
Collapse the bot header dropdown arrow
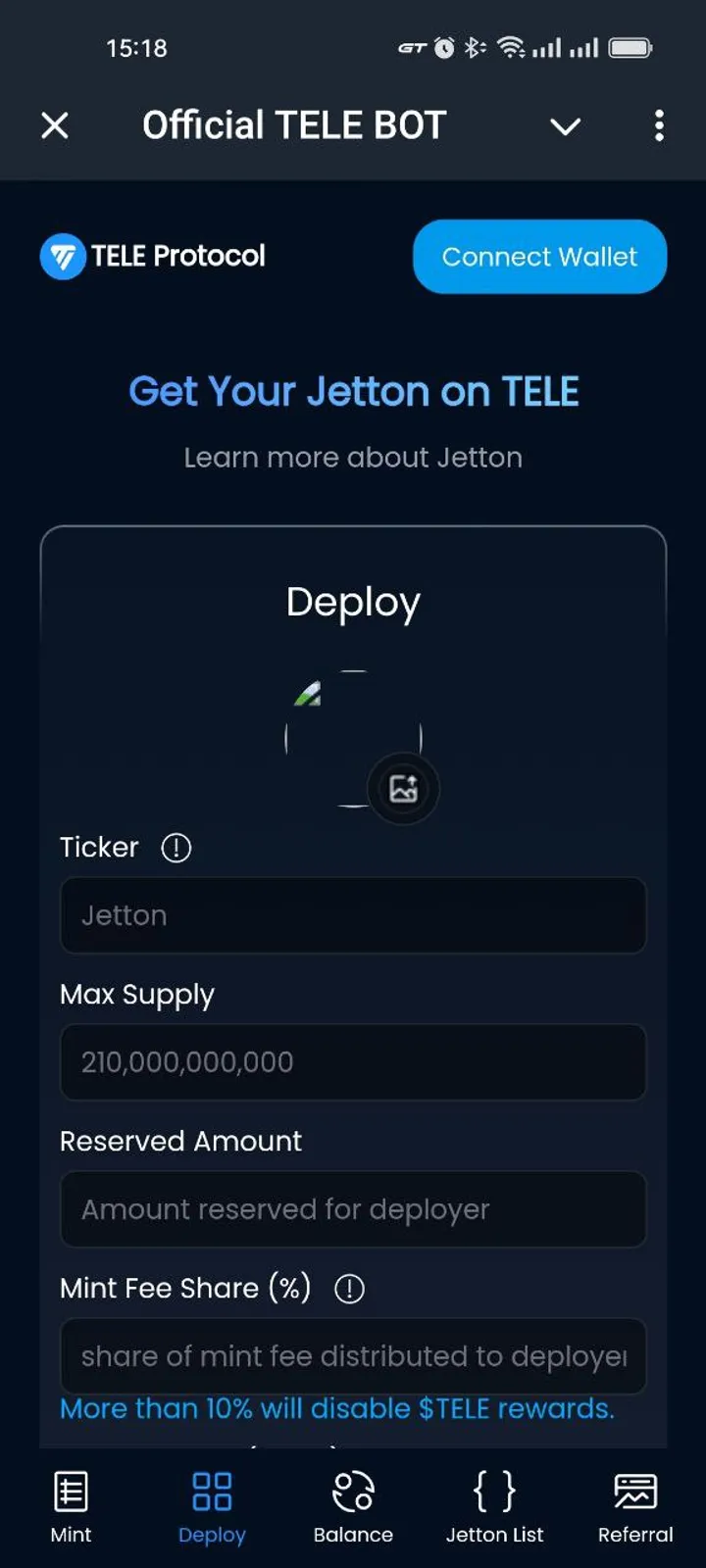click(x=565, y=127)
